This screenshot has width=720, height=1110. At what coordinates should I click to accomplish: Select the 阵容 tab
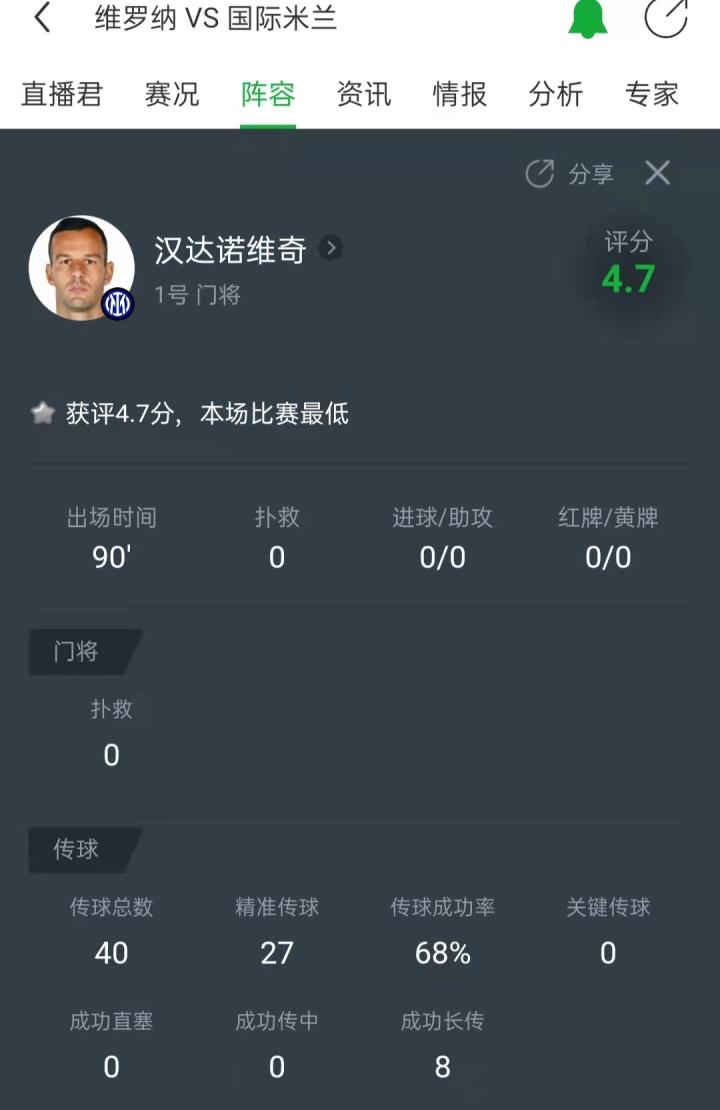pyautogui.click(x=268, y=94)
